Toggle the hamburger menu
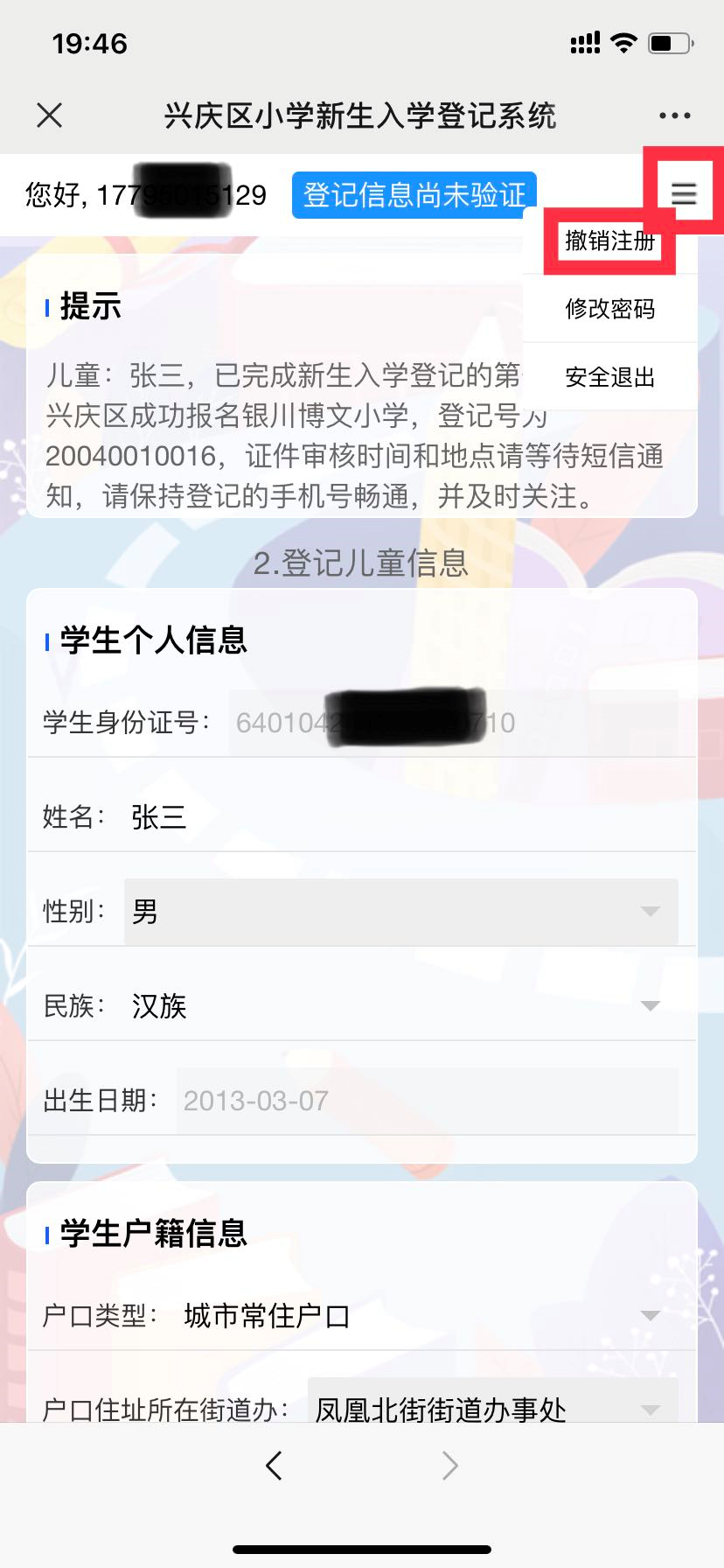Image resolution: width=724 pixels, height=1568 pixels. pyautogui.click(x=684, y=193)
